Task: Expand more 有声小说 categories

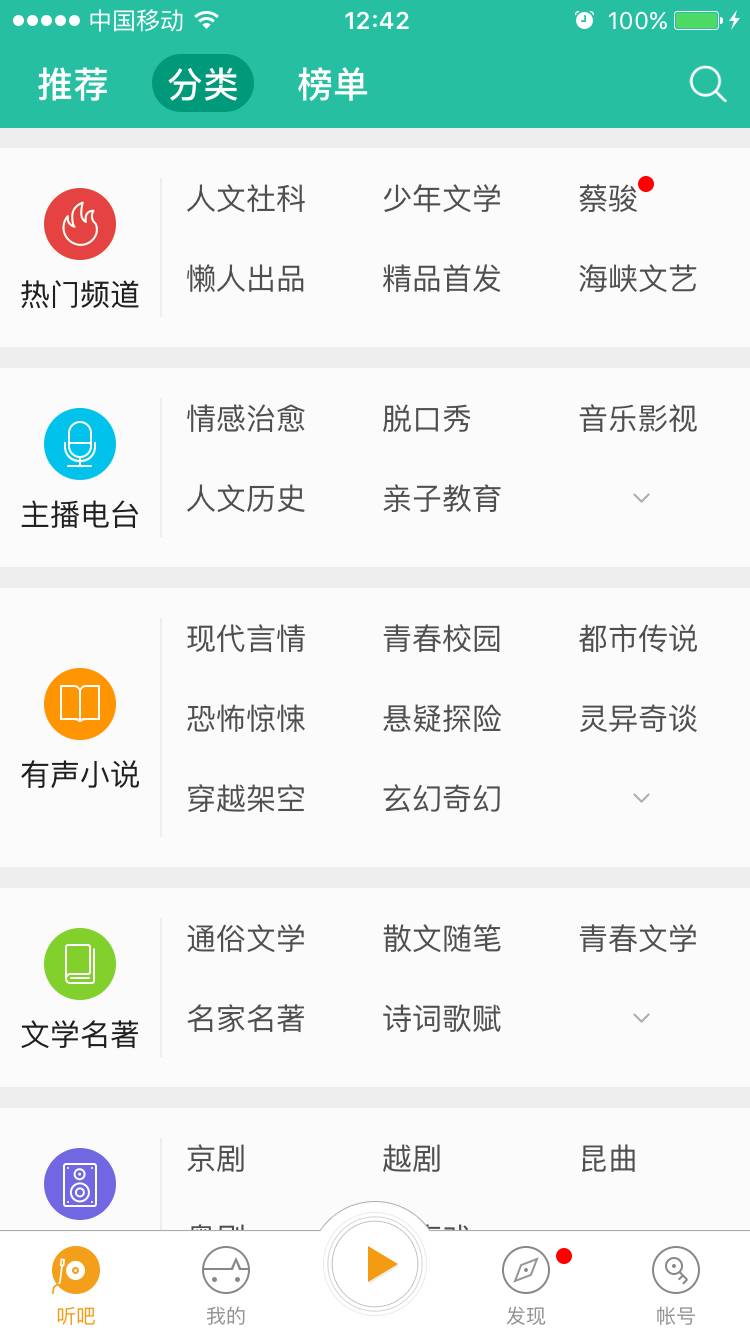Action: coord(642,798)
